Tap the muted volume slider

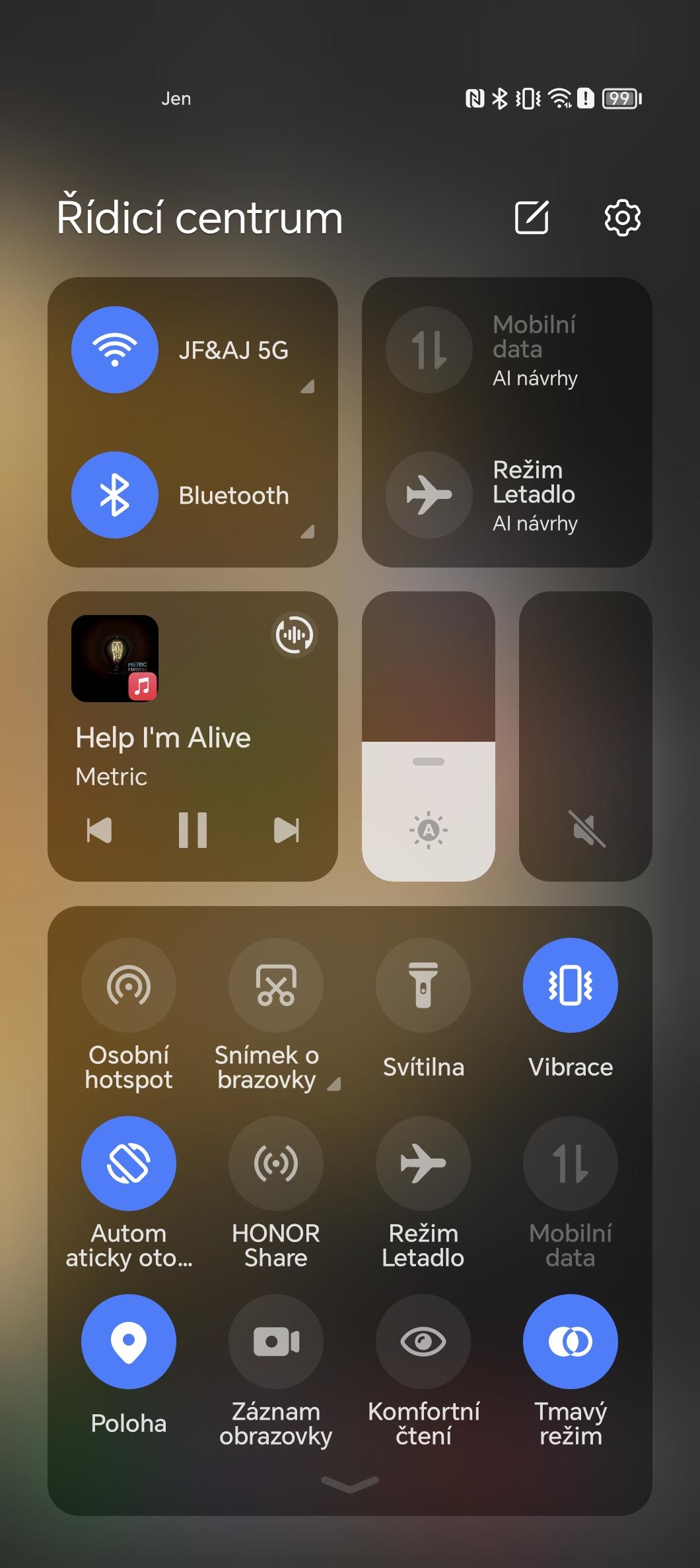(586, 736)
